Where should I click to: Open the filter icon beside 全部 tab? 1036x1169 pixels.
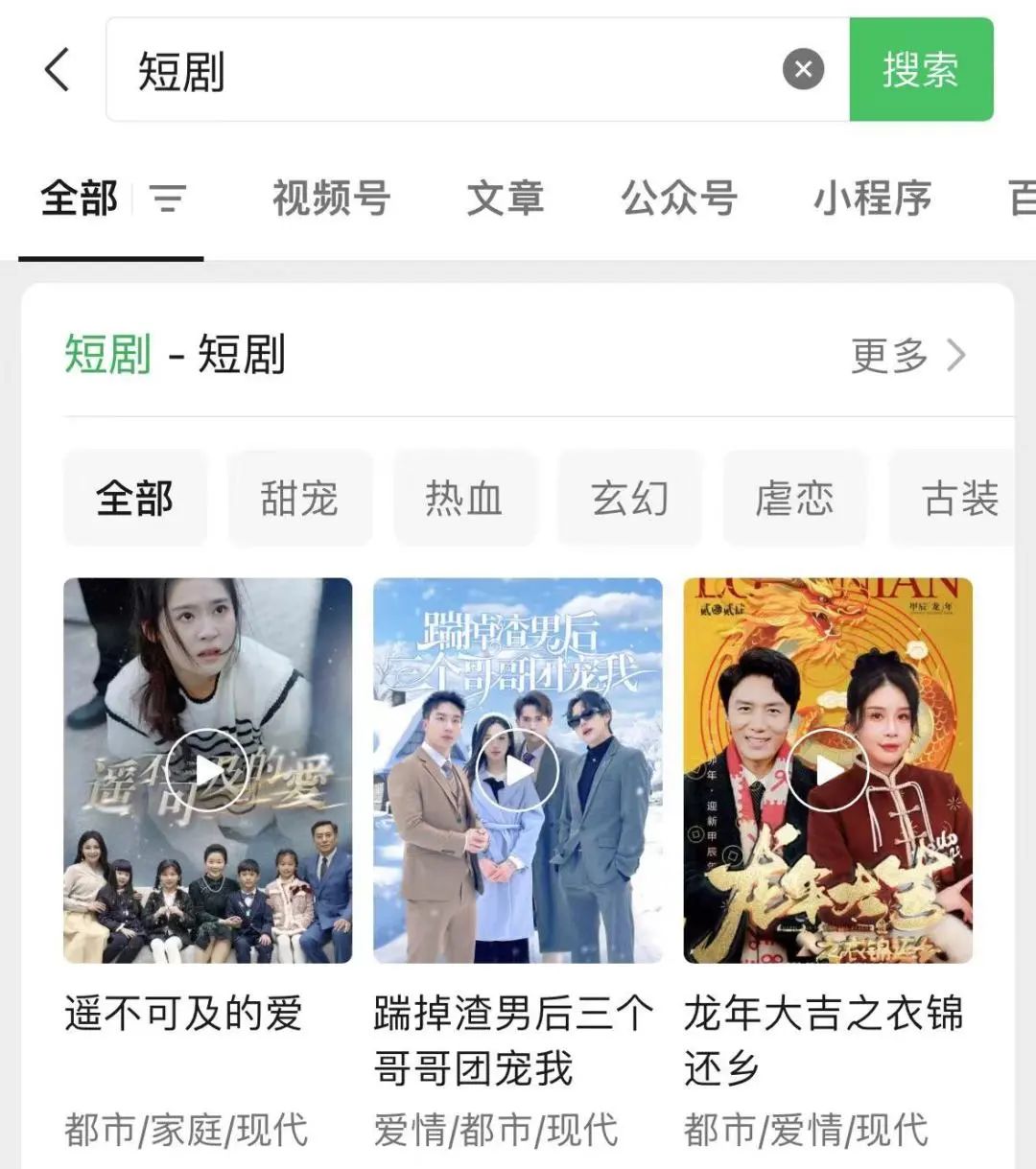coord(168,199)
